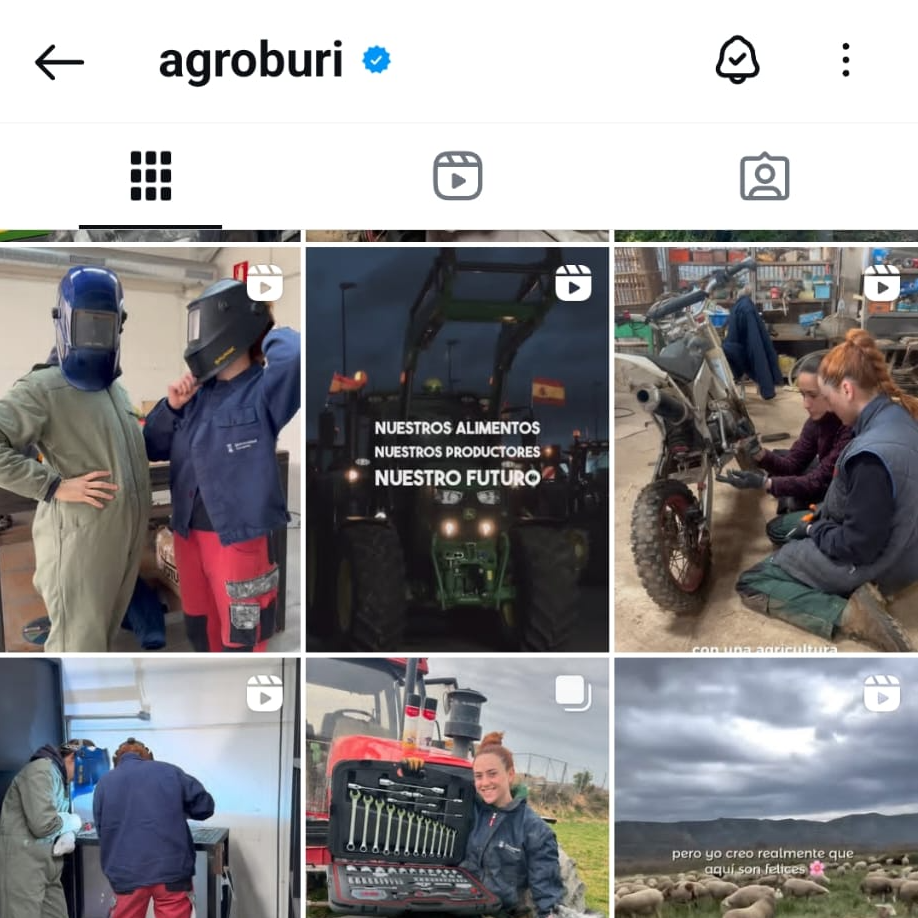Screen dimensions: 918x918
Task: Open the reel with sheep under cloudy sky
Action: click(x=766, y=787)
